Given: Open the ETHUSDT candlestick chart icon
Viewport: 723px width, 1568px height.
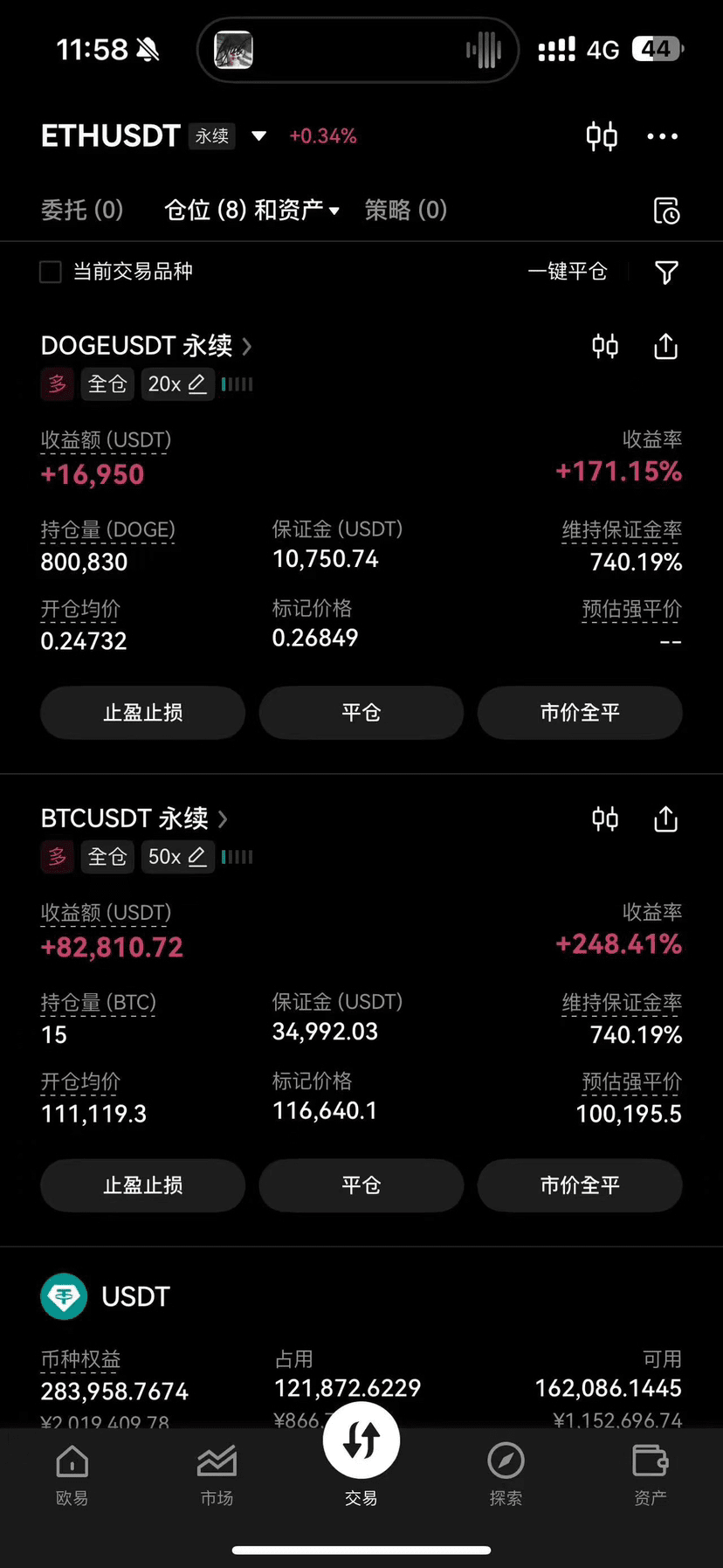Looking at the screenshot, I should click(602, 136).
